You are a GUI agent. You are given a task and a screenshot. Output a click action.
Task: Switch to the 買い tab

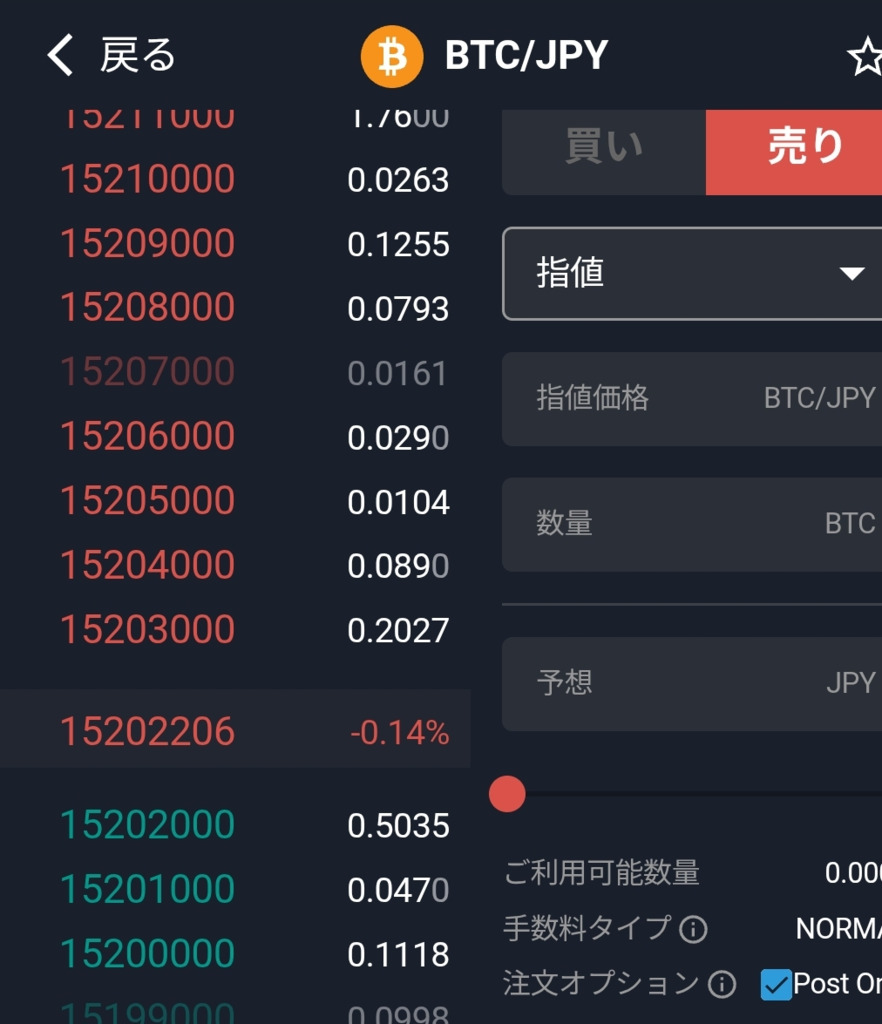tap(604, 148)
